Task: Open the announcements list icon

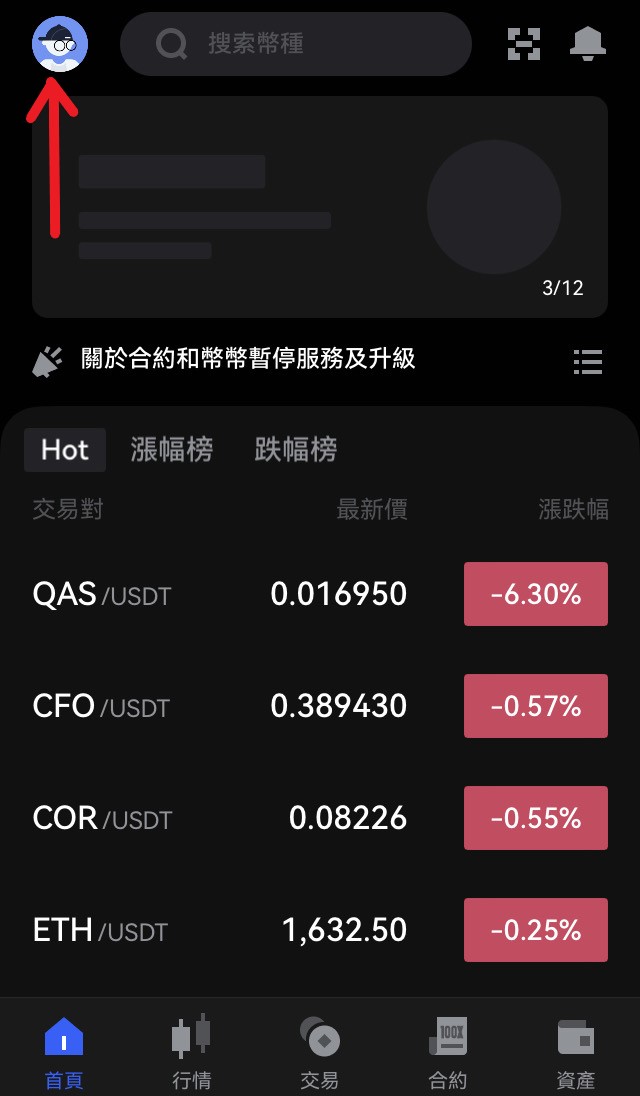Action: point(588,361)
